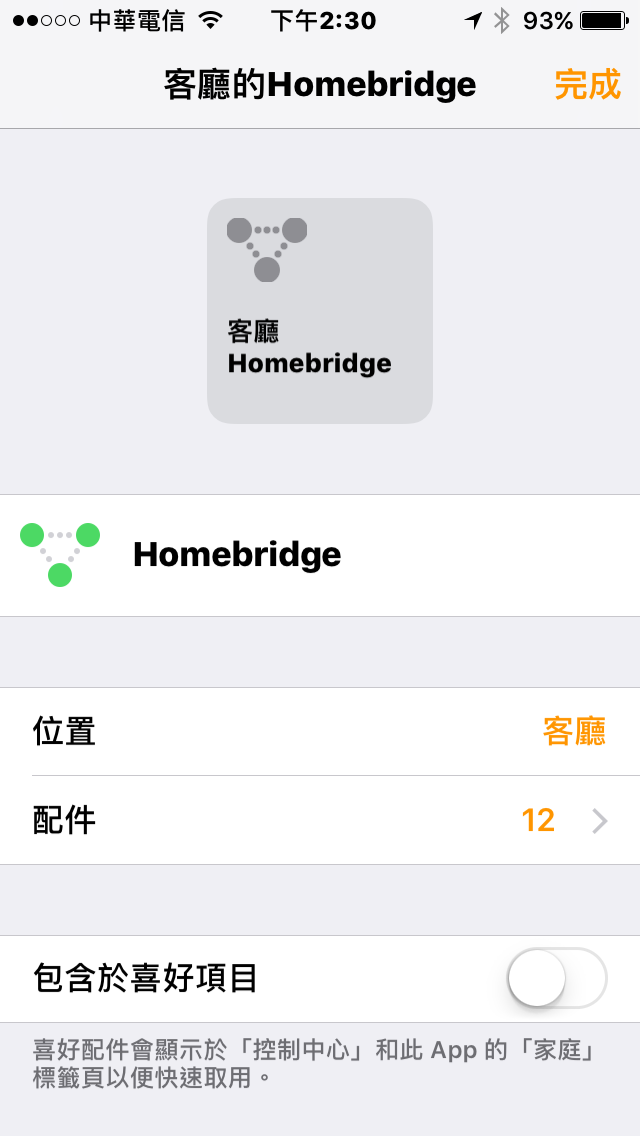
Task: Tap 完成 to finish editing
Action: pyautogui.click(x=587, y=85)
